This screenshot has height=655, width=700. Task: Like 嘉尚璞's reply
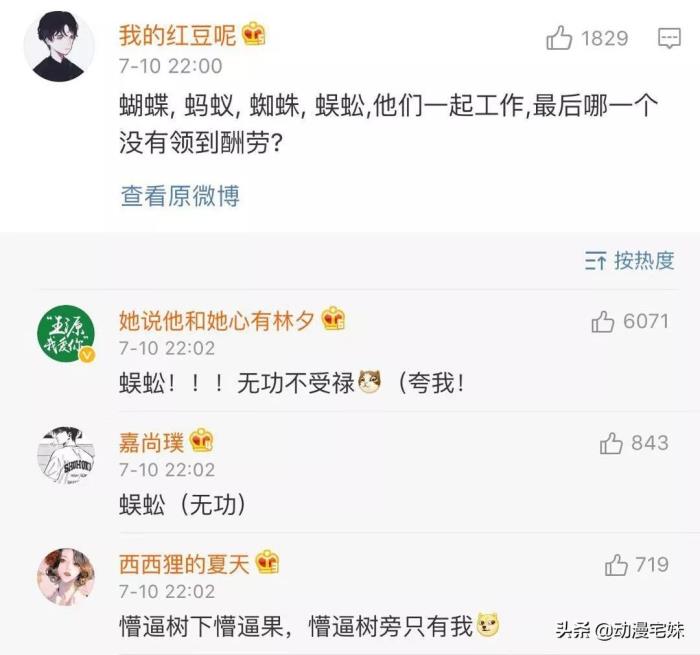611,443
